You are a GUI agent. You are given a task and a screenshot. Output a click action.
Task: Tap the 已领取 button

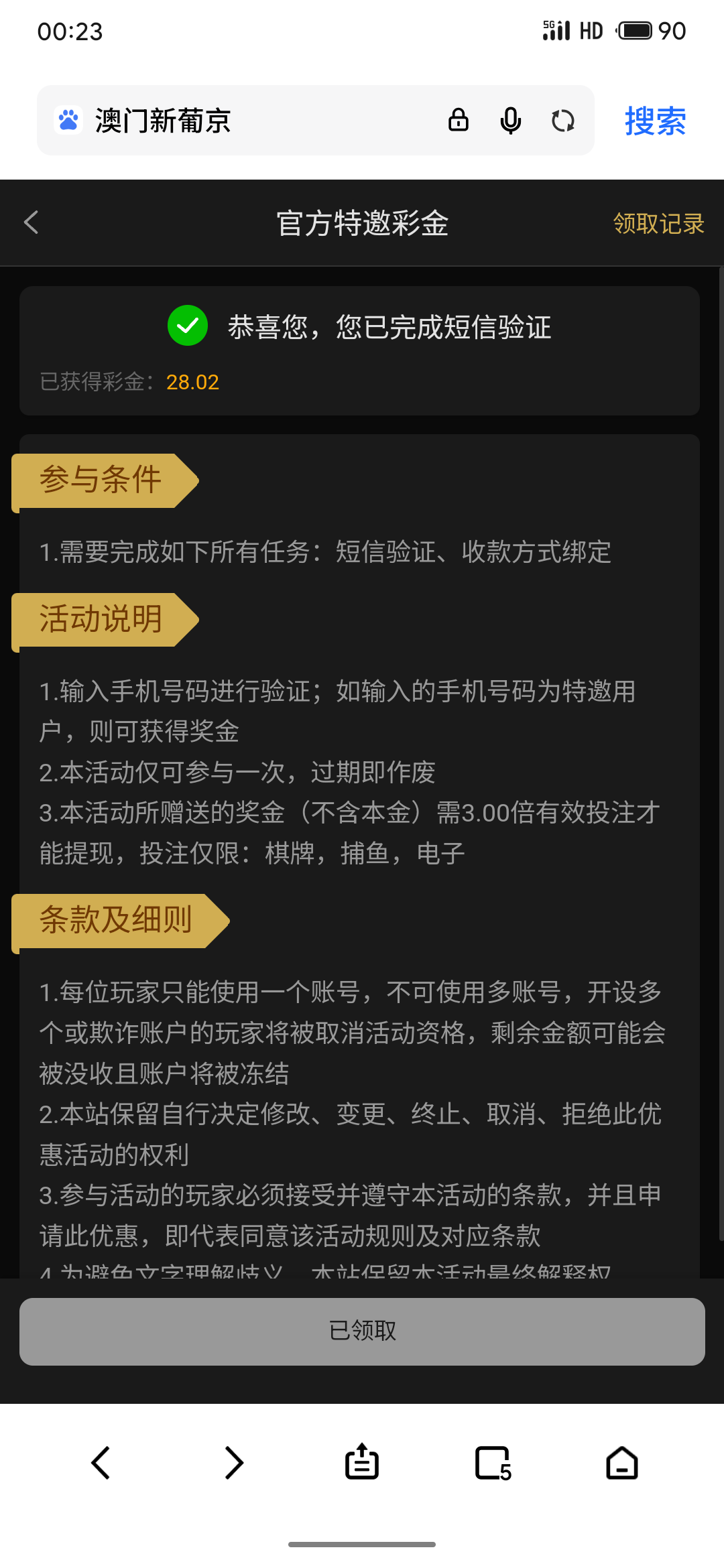pos(362,1331)
